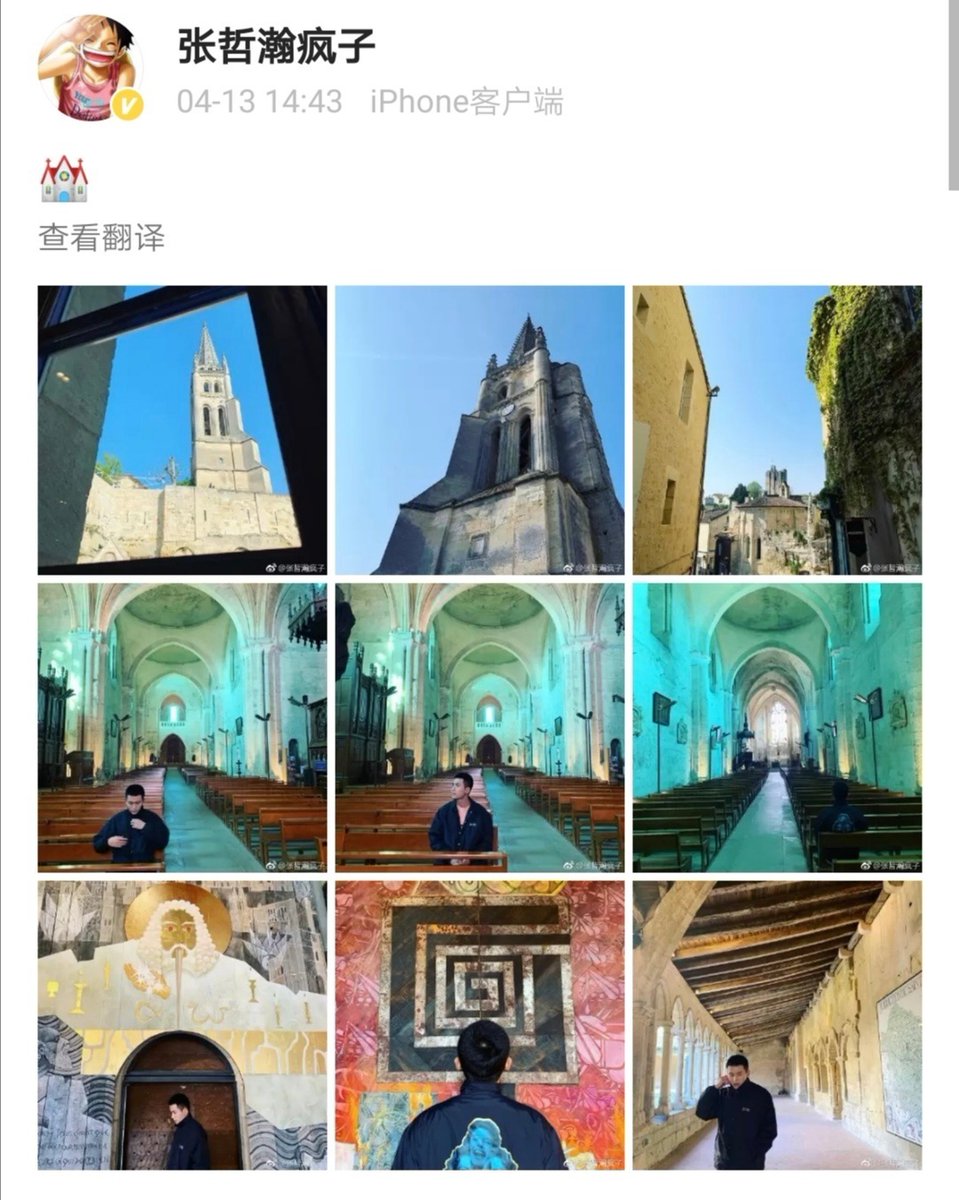Open the profile avatar of 张哲瀚疯子
Viewport: 959px width, 1200px height.
[89, 68]
